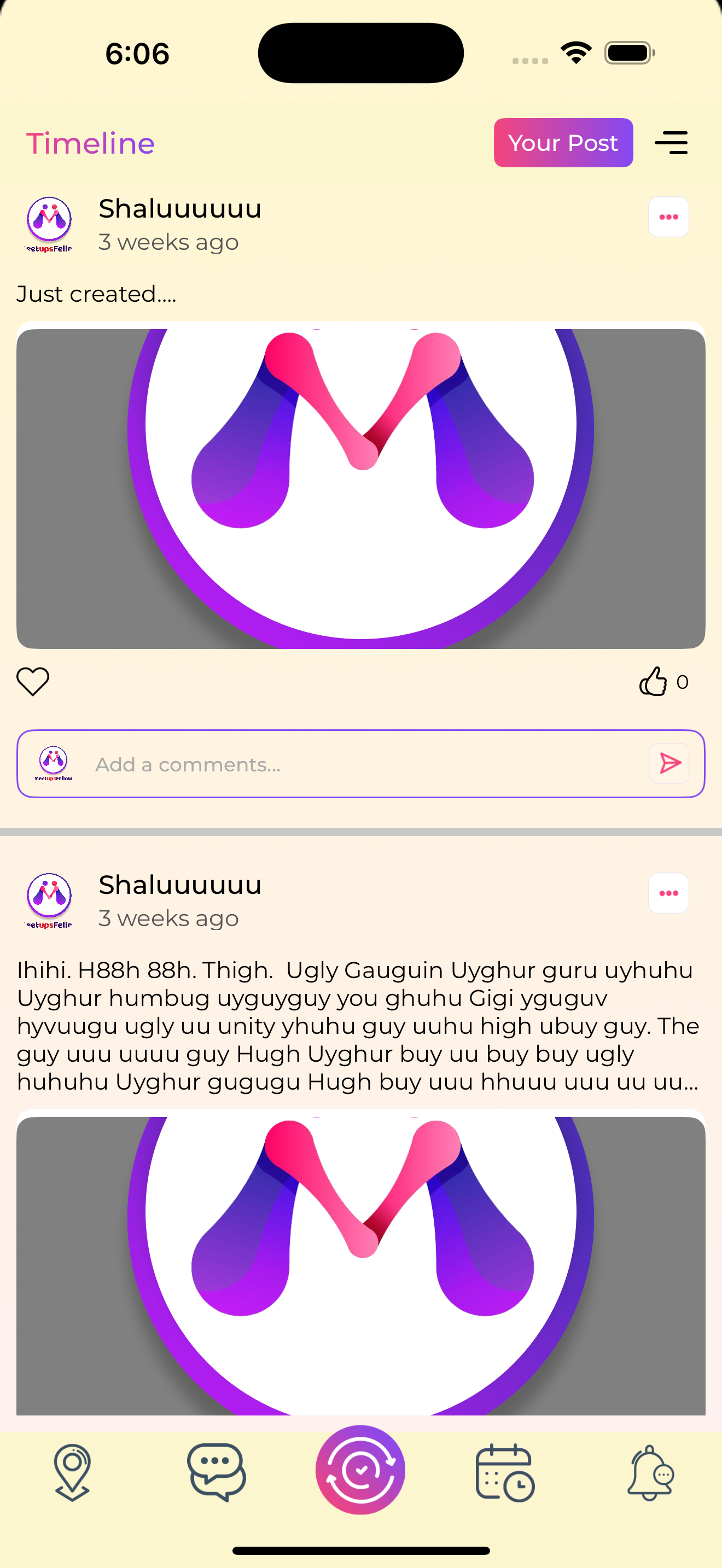Screen dimensions: 722x1568
Task: Open the hamburger menu in header
Action: pos(671,143)
